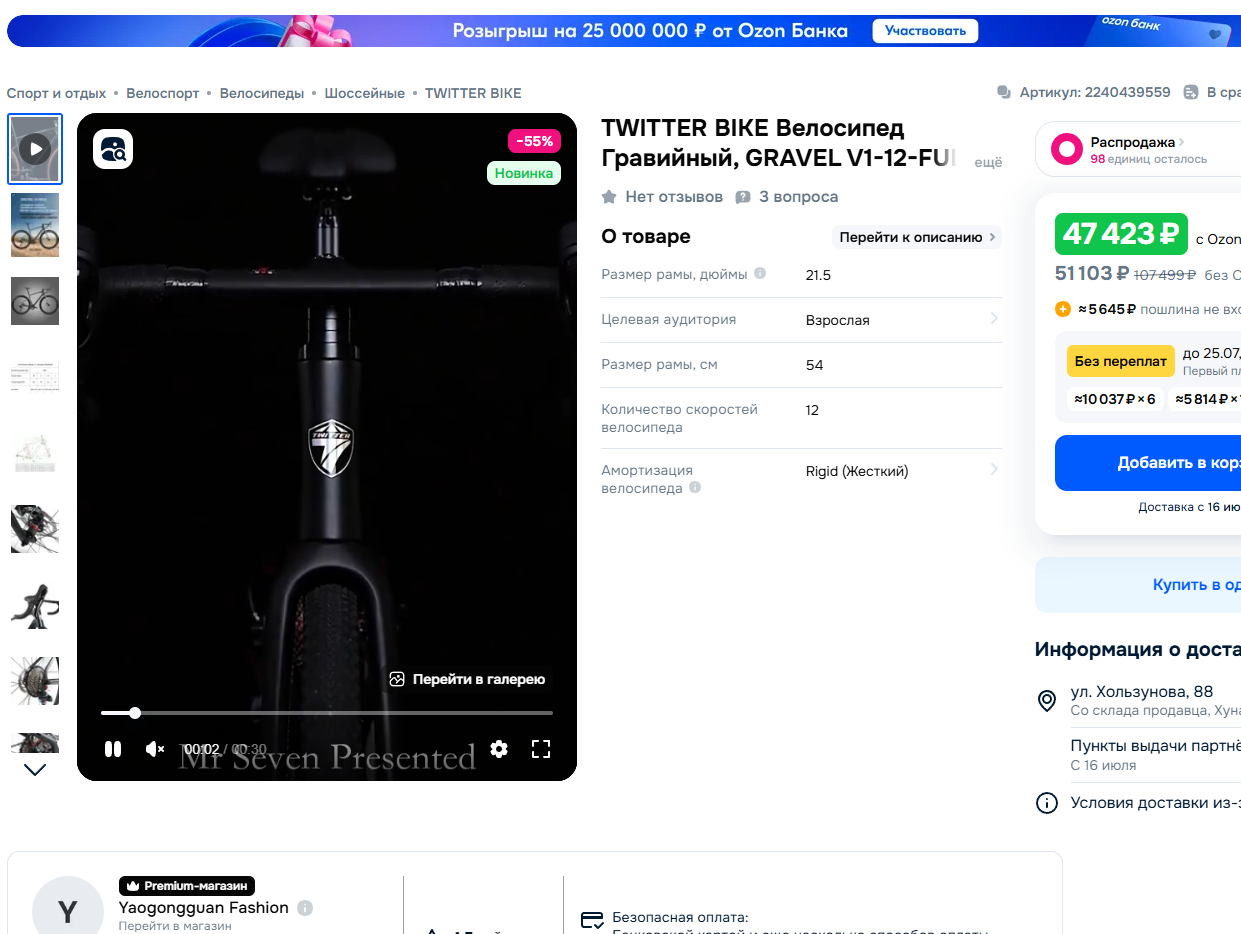The height and width of the screenshot is (934, 1241).
Task: Open 'Велоспорт' breadcrumb
Action: [163, 93]
